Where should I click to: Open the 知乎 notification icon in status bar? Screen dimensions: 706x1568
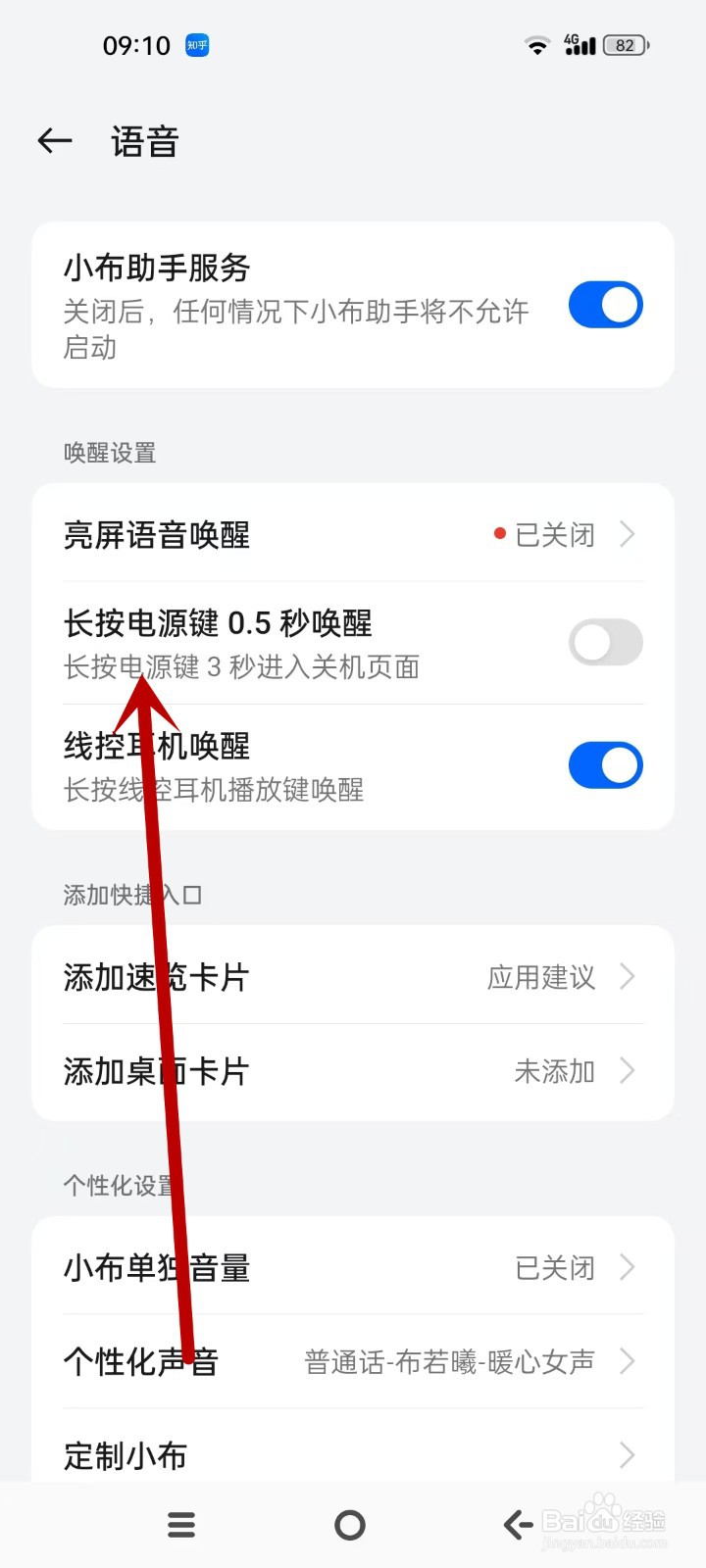point(196,44)
